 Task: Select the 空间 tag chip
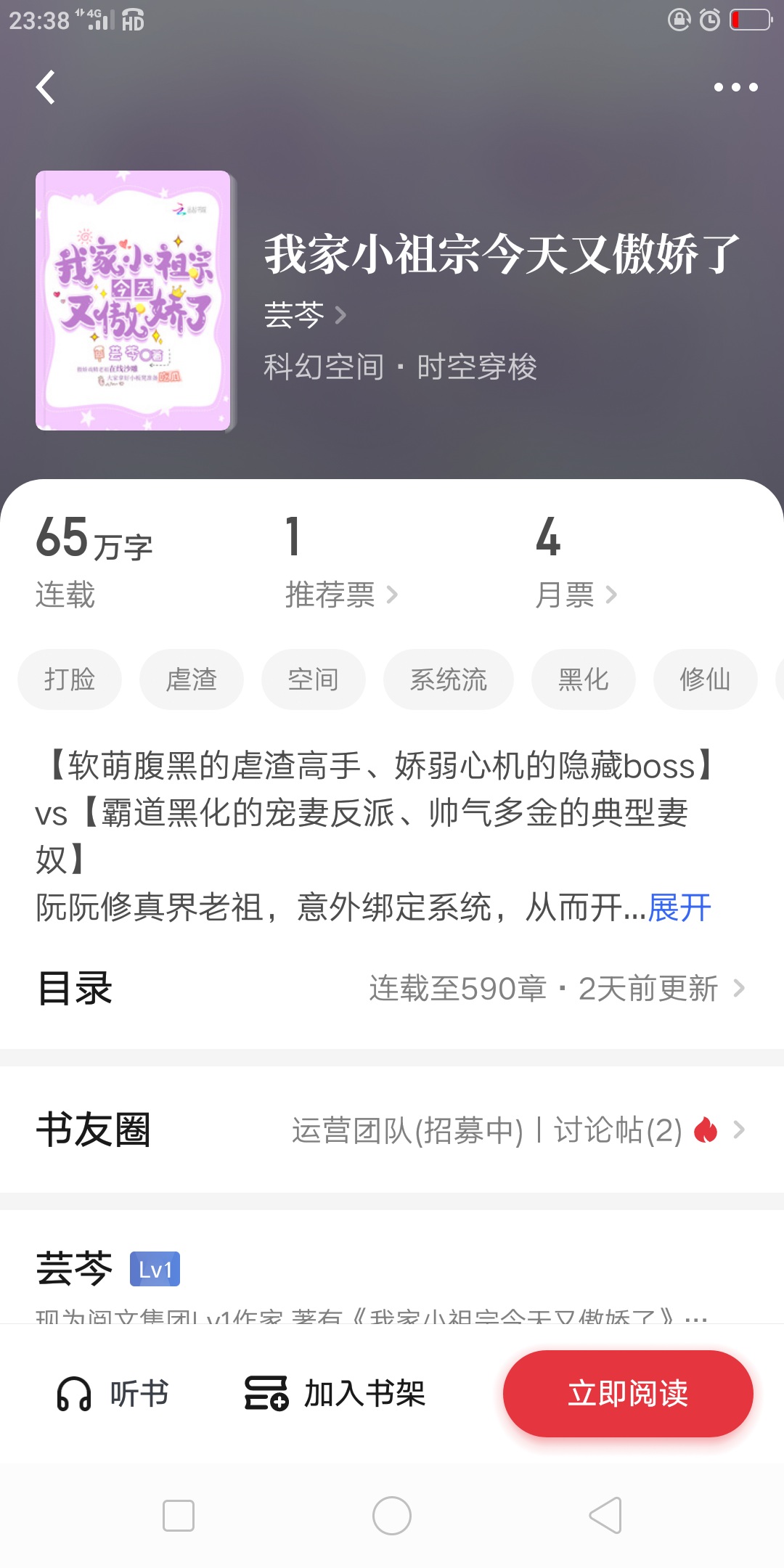coord(314,679)
